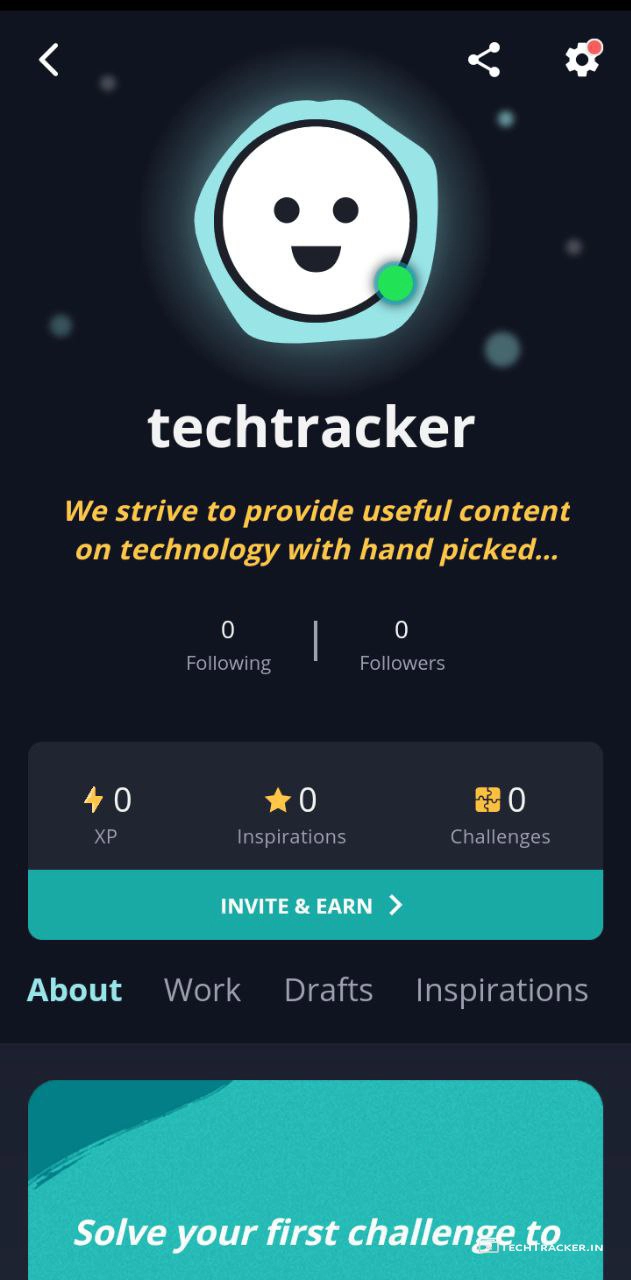This screenshot has width=631, height=1280.
Task: Share the techtracker profile
Action: click(484, 60)
